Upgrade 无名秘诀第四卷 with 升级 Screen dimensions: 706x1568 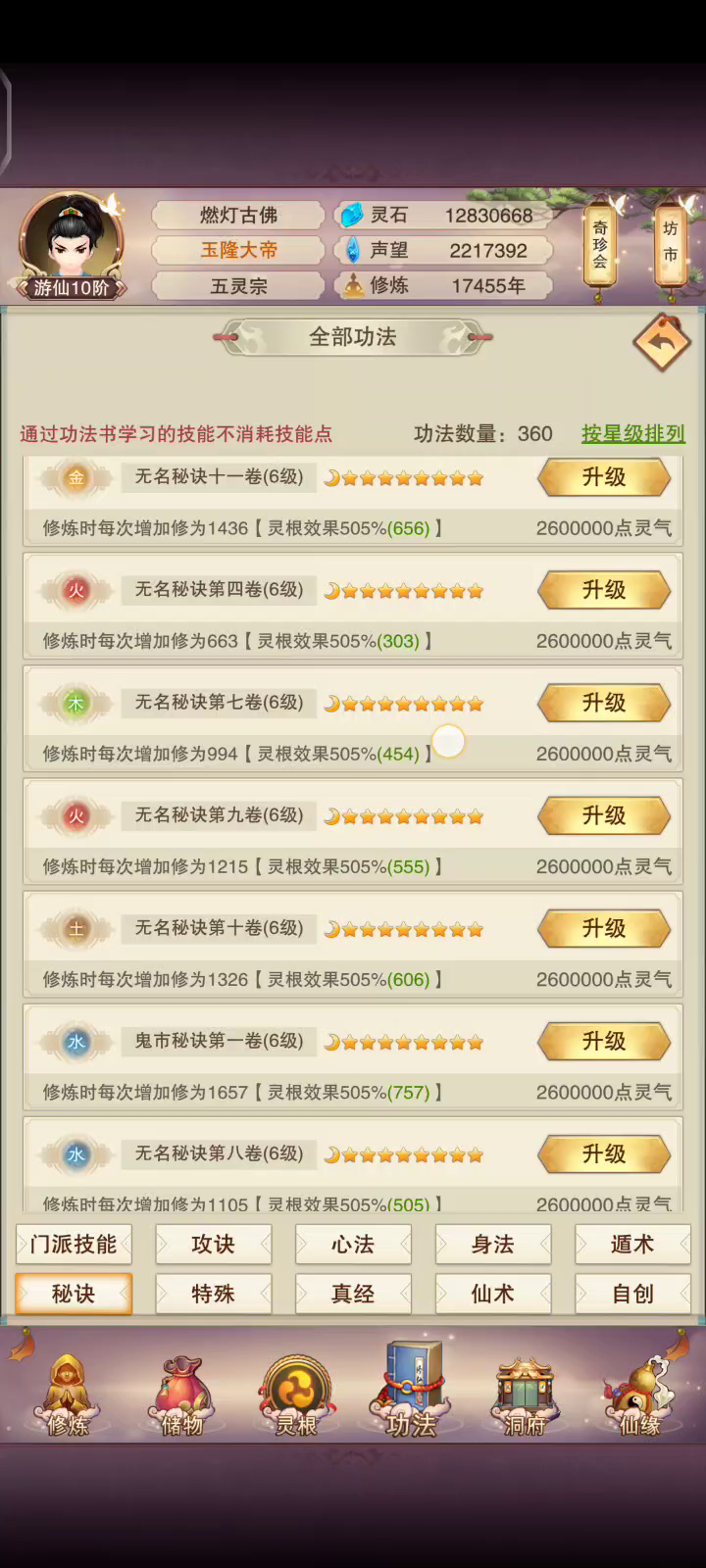pyautogui.click(x=604, y=590)
